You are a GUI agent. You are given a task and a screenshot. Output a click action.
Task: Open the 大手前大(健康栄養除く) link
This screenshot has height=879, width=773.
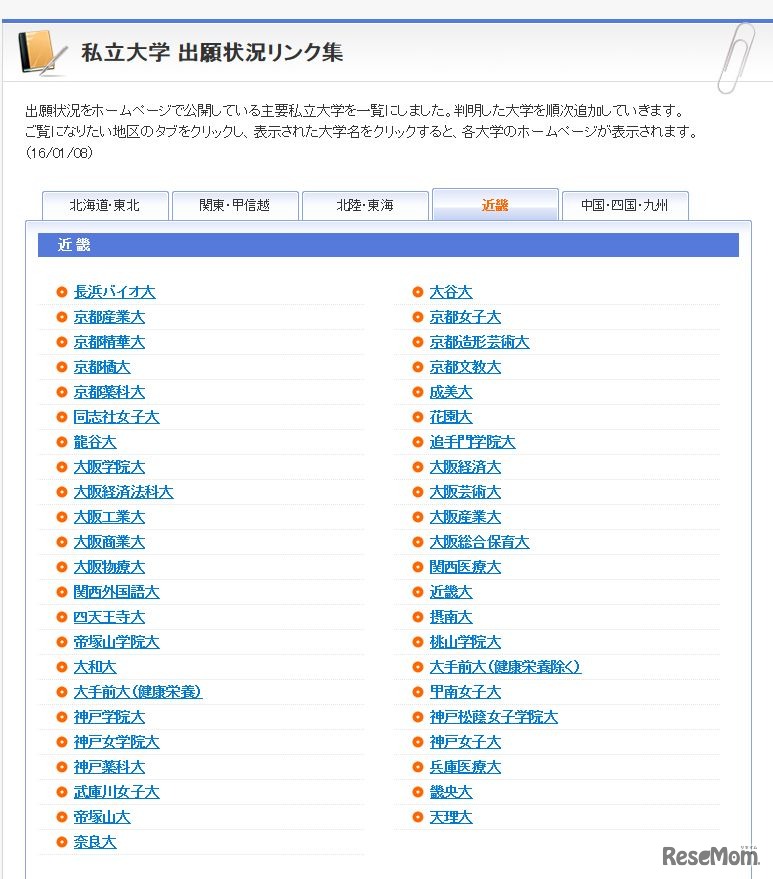(x=505, y=667)
